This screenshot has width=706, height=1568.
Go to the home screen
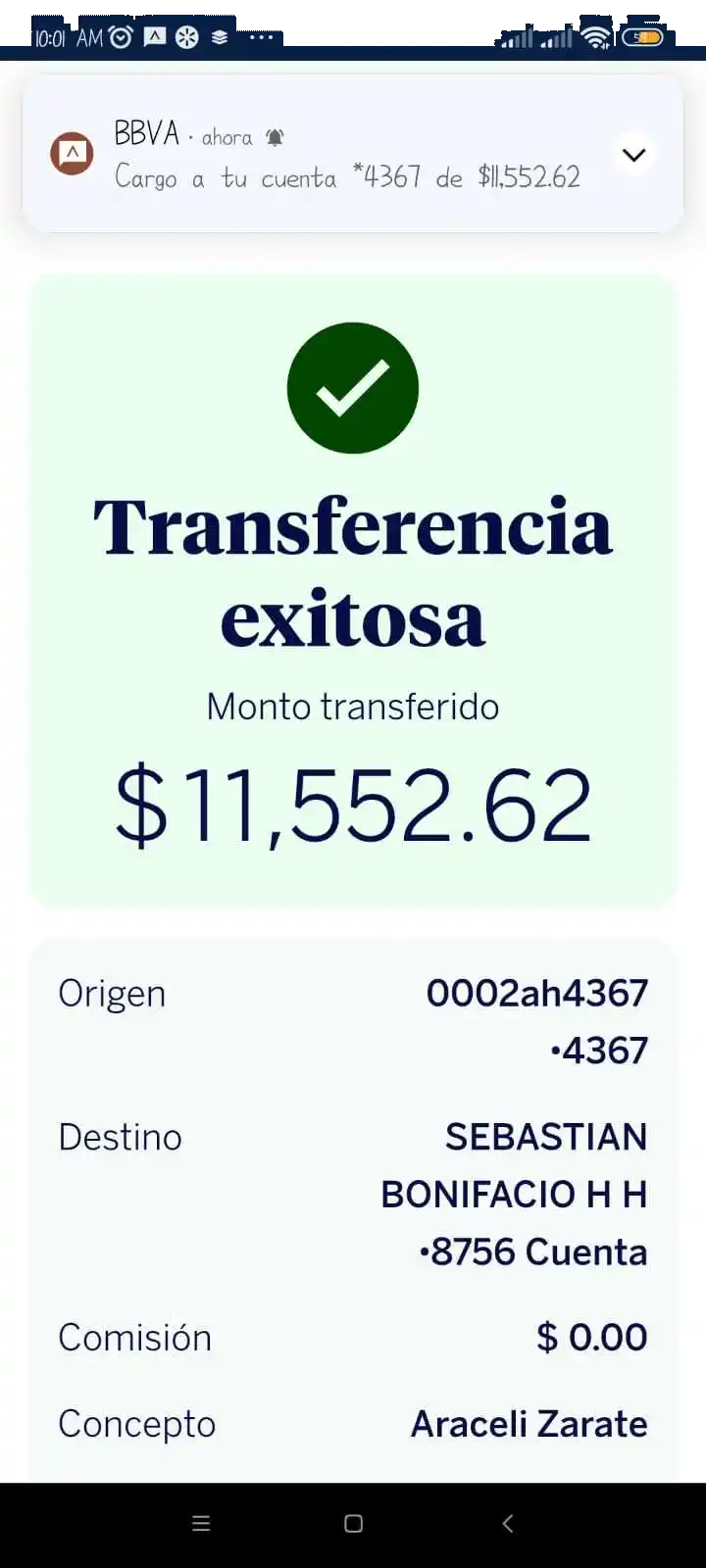pos(354,1523)
